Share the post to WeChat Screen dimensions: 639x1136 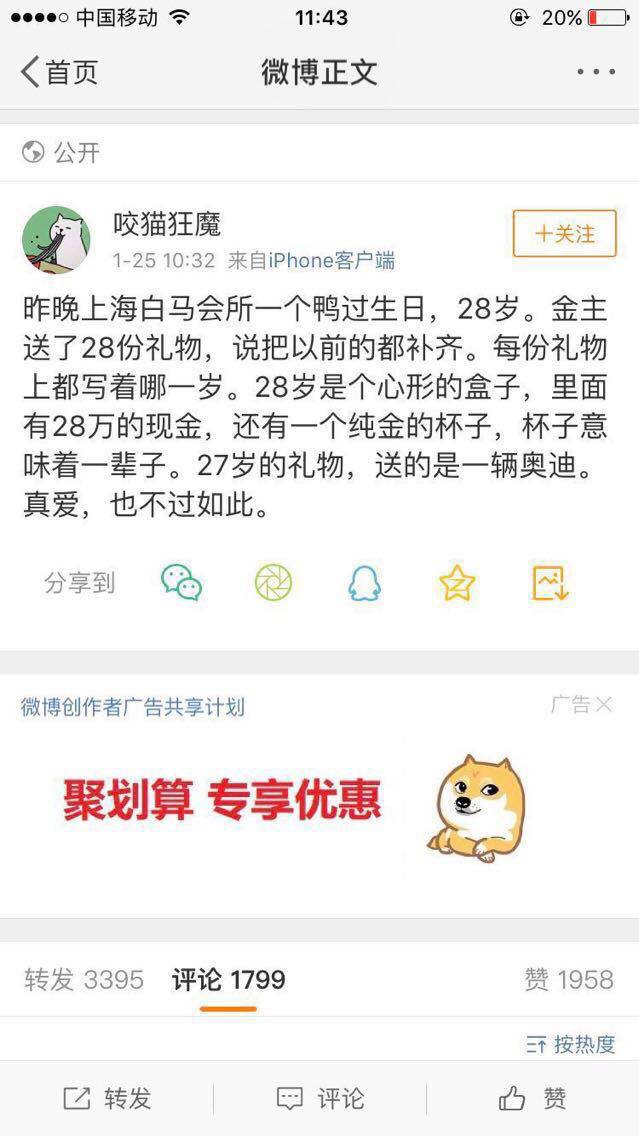tap(182, 582)
